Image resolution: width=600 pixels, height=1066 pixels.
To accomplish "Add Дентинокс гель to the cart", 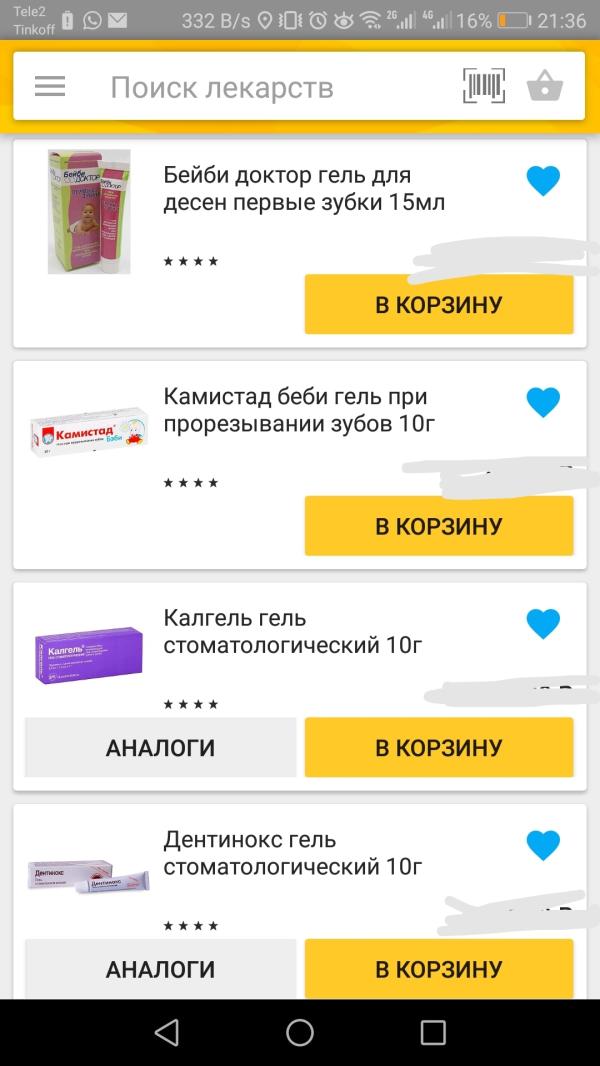I will pyautogui.click(x=439, y=968).
